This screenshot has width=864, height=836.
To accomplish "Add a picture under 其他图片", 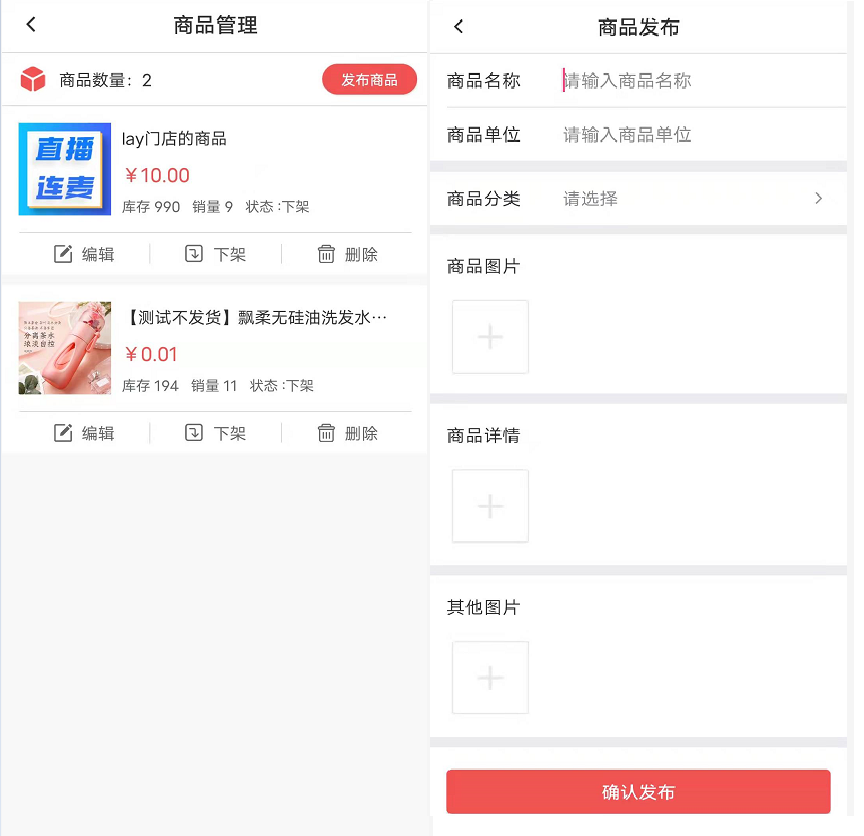I will click(490, 678).
